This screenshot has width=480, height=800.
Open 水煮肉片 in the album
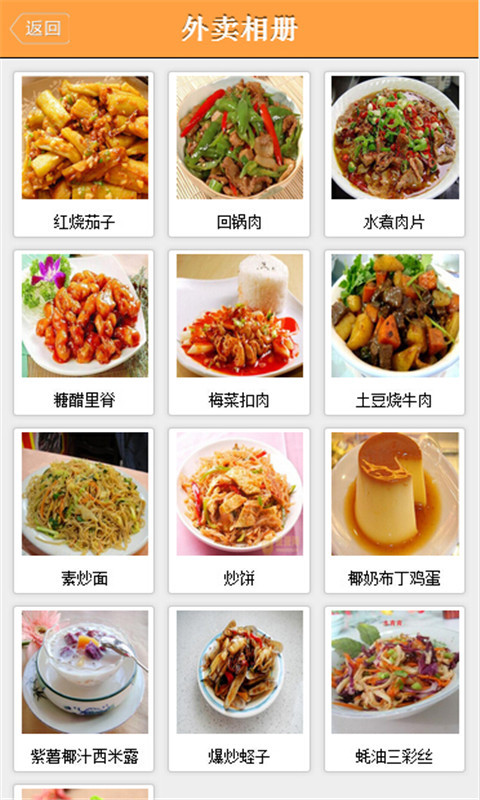[x=395, y=155]
